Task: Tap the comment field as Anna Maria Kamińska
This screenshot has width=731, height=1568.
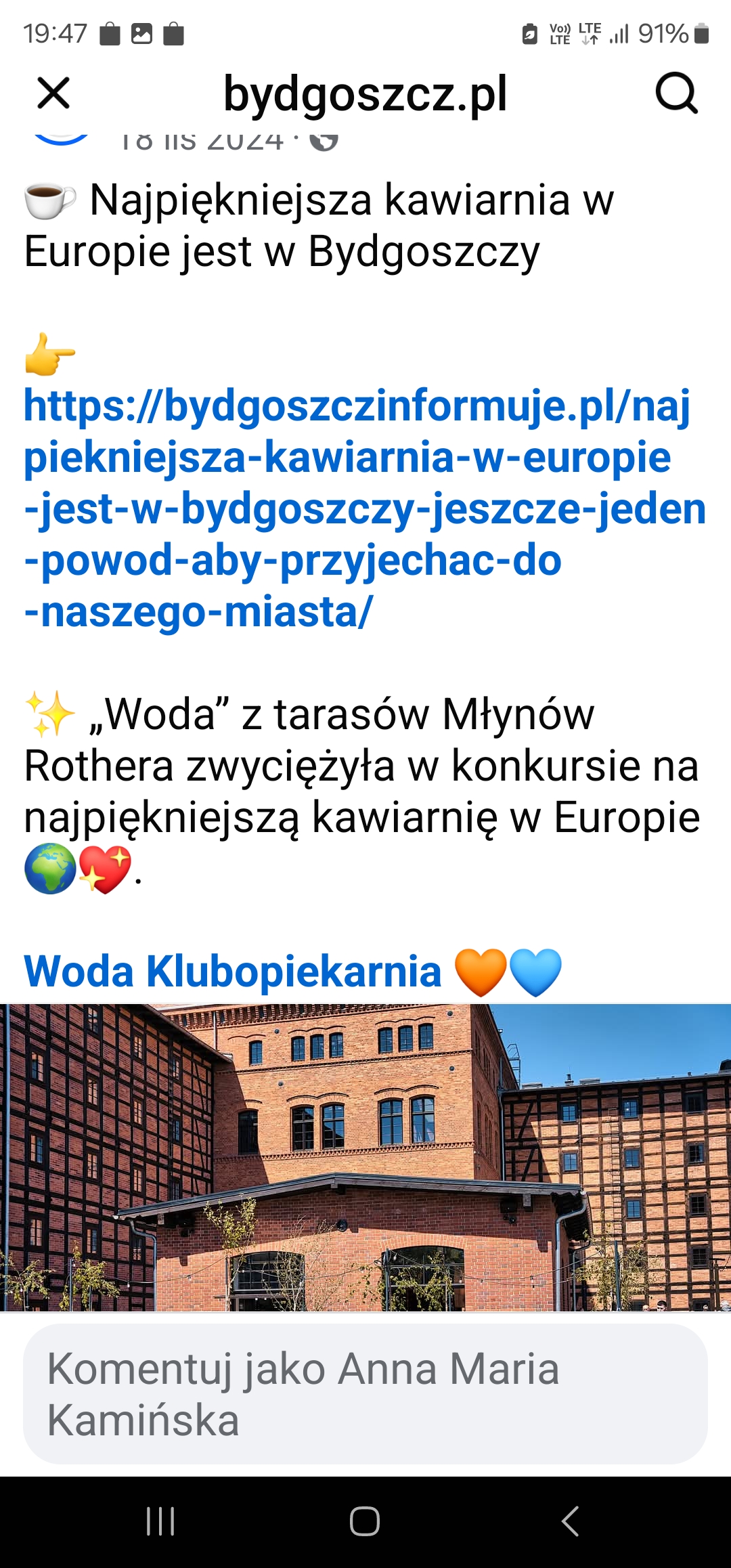Action: (365, 1393)
